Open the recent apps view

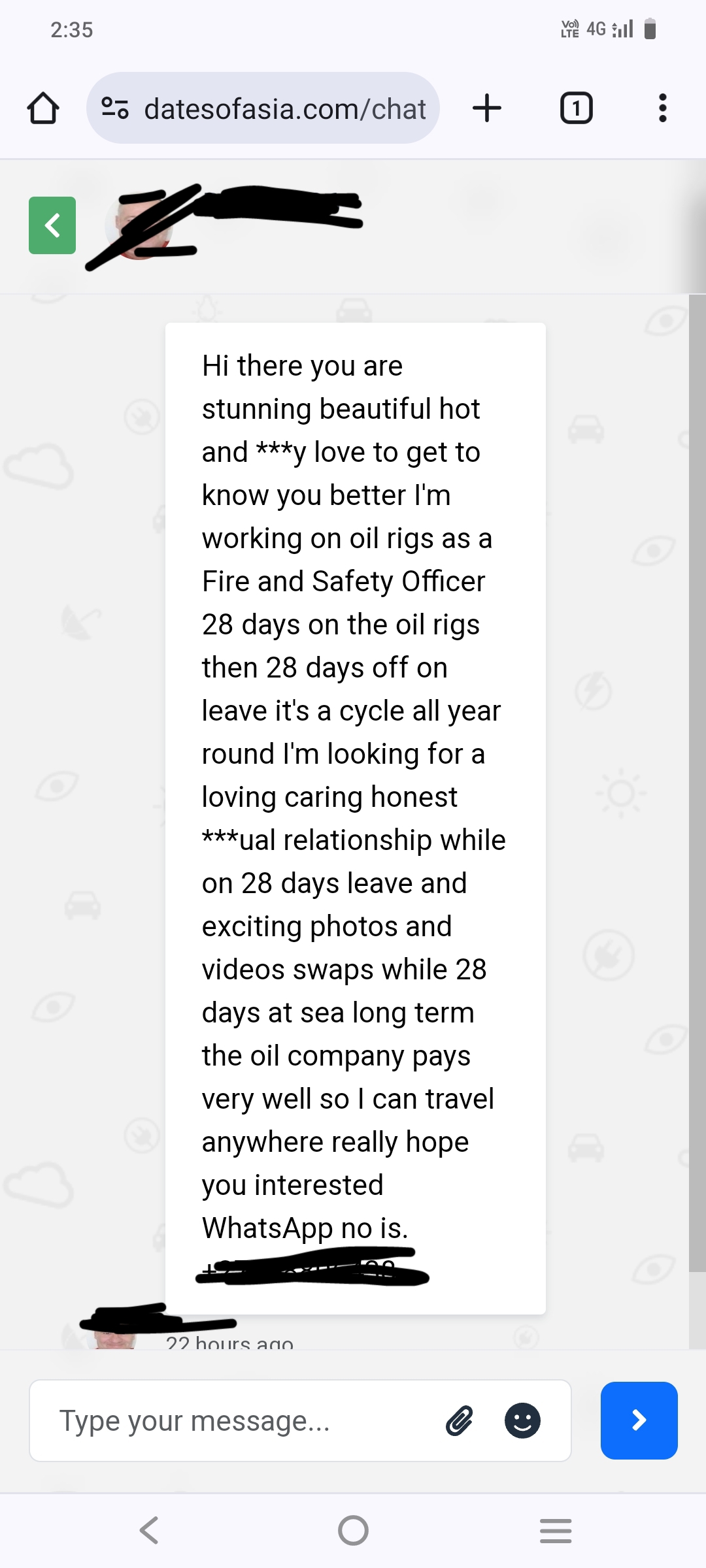pyautogui.click(x=556, y=1530)
